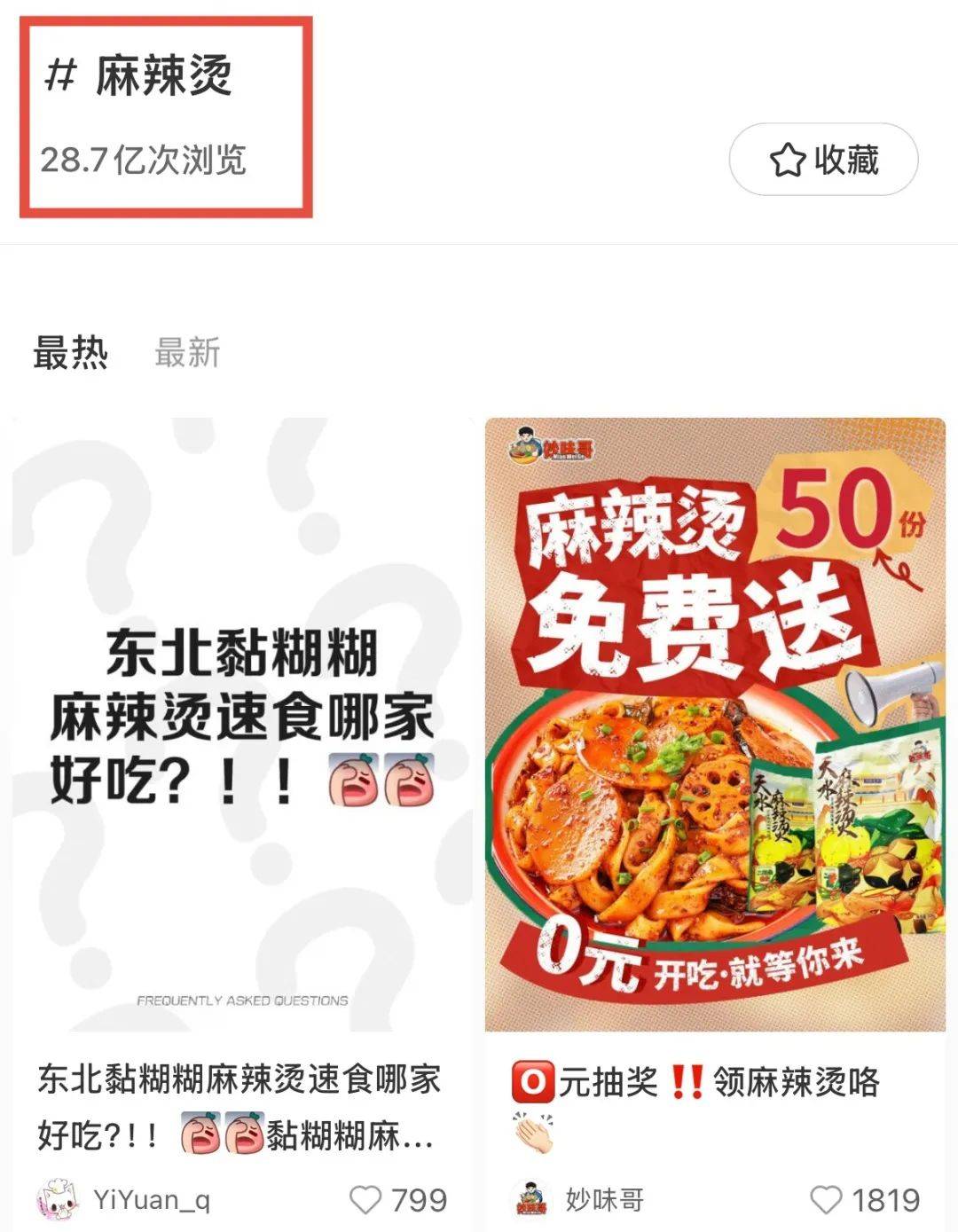The height and width of the screenshot is (1232, 958).
Task: Select the 最热 tab
Action: 70,352
